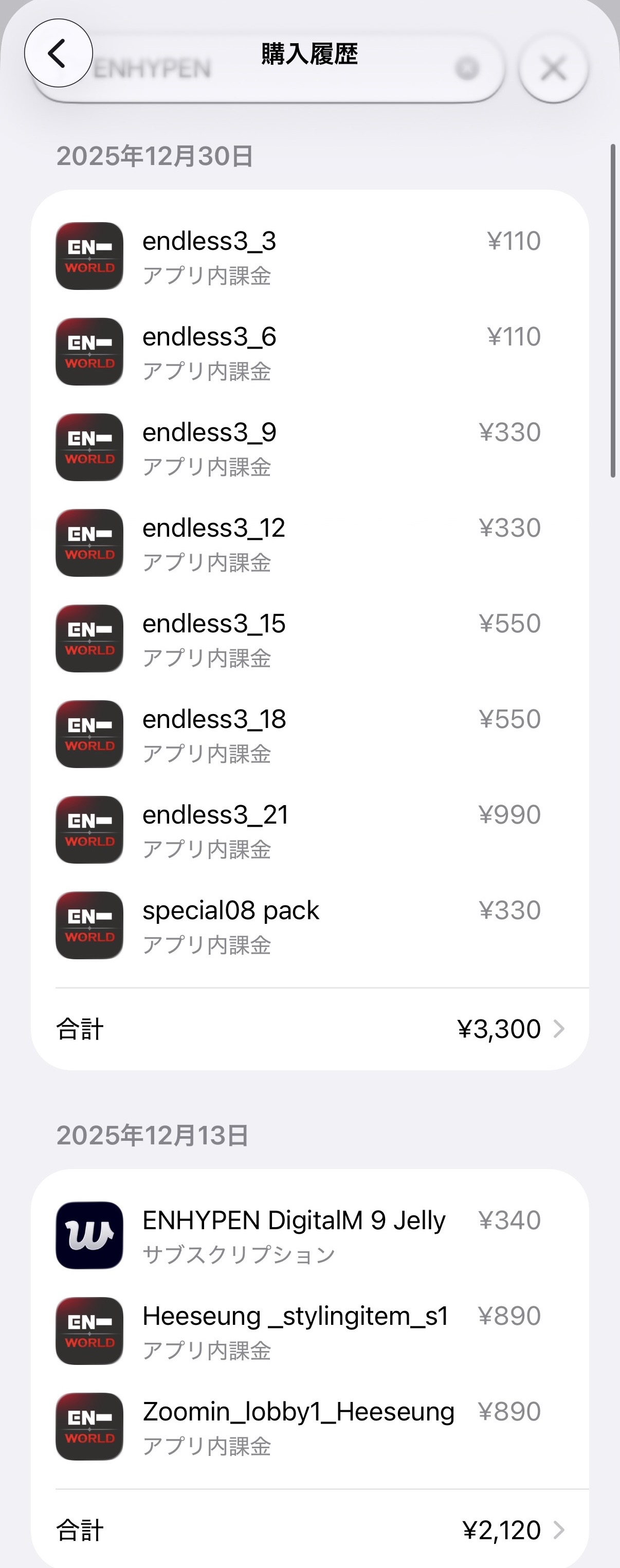View the ¥2,120 合計 details for 2025年12月13日

tap(311, 1529)
